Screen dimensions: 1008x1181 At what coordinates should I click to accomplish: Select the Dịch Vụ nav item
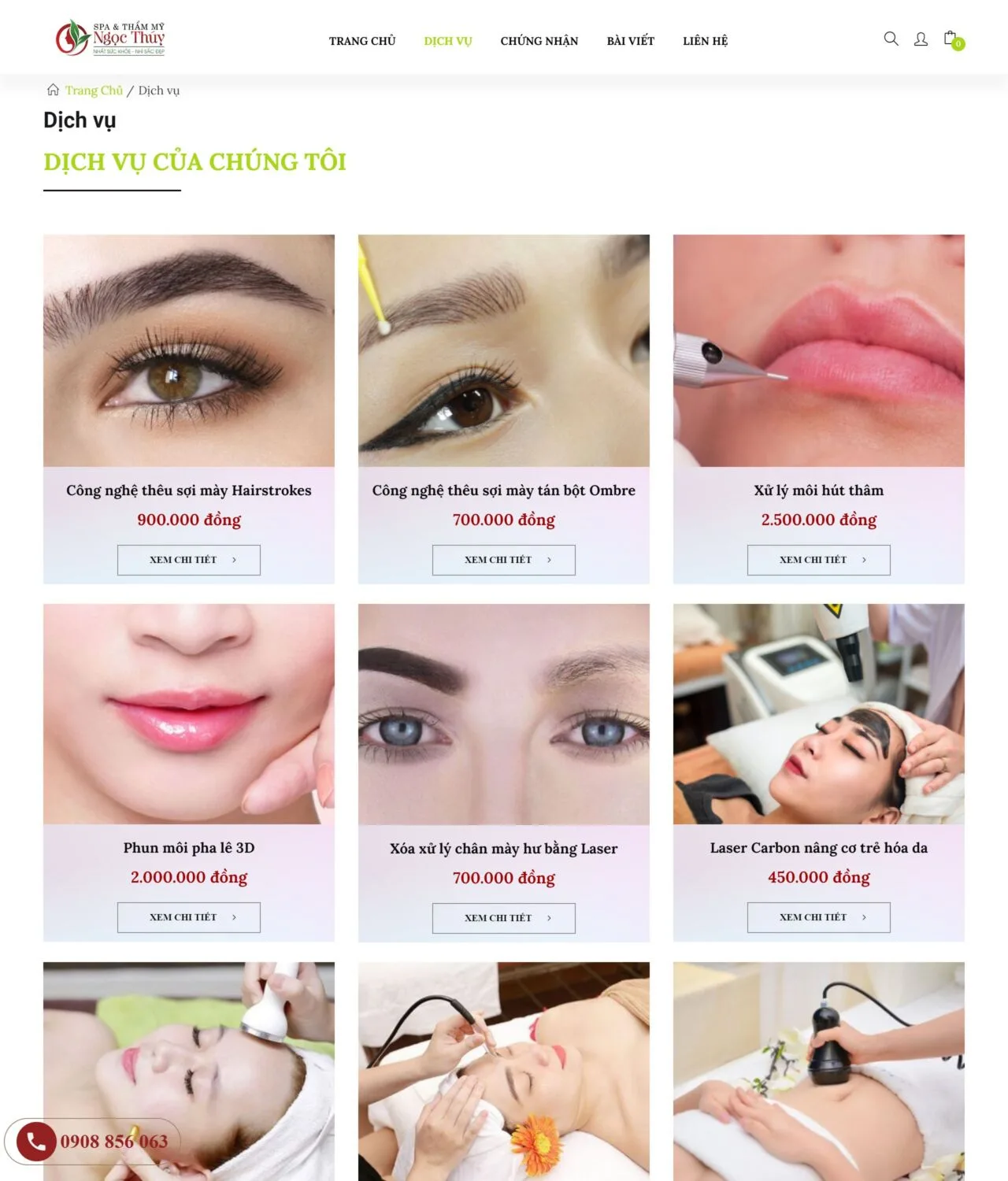[447, 41]
